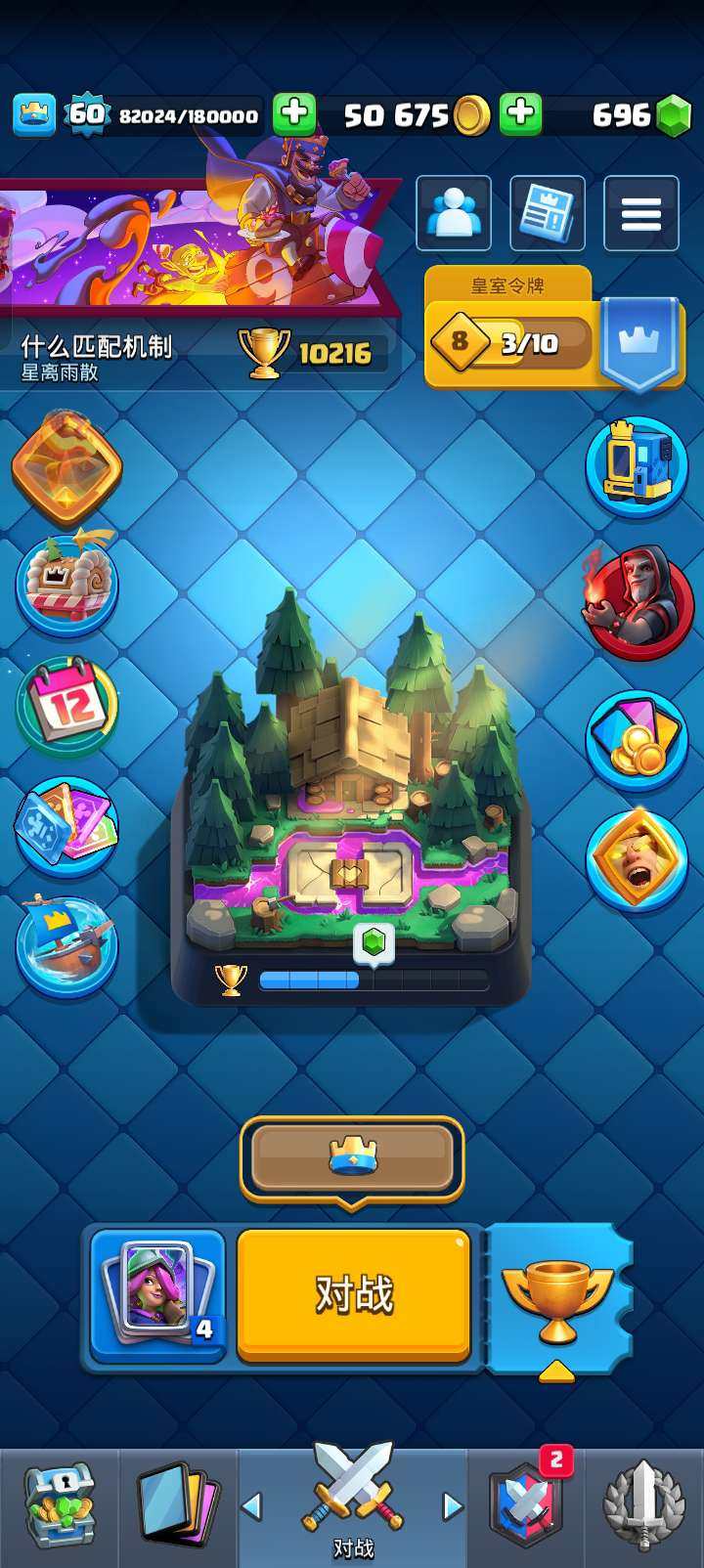Open the cards and coins offer icon
Viewport: 704px width, 1568px height.
(638, 741)
